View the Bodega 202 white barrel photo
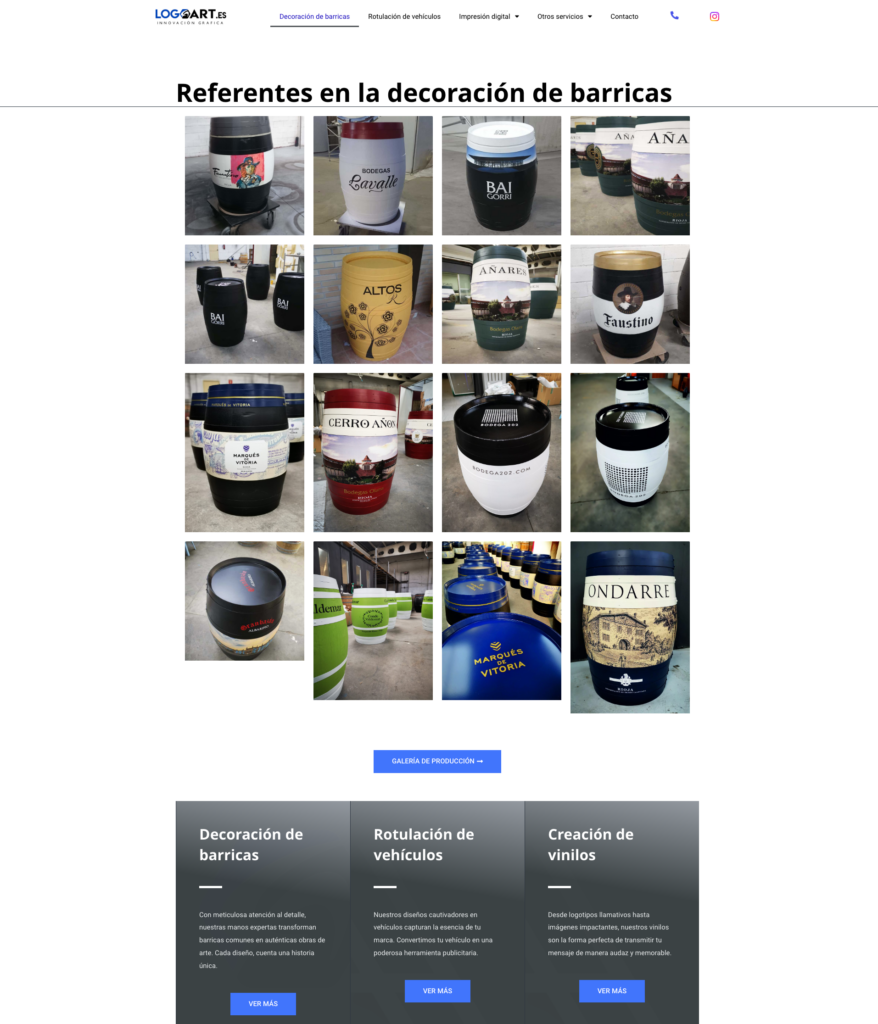 click(501, 452)
